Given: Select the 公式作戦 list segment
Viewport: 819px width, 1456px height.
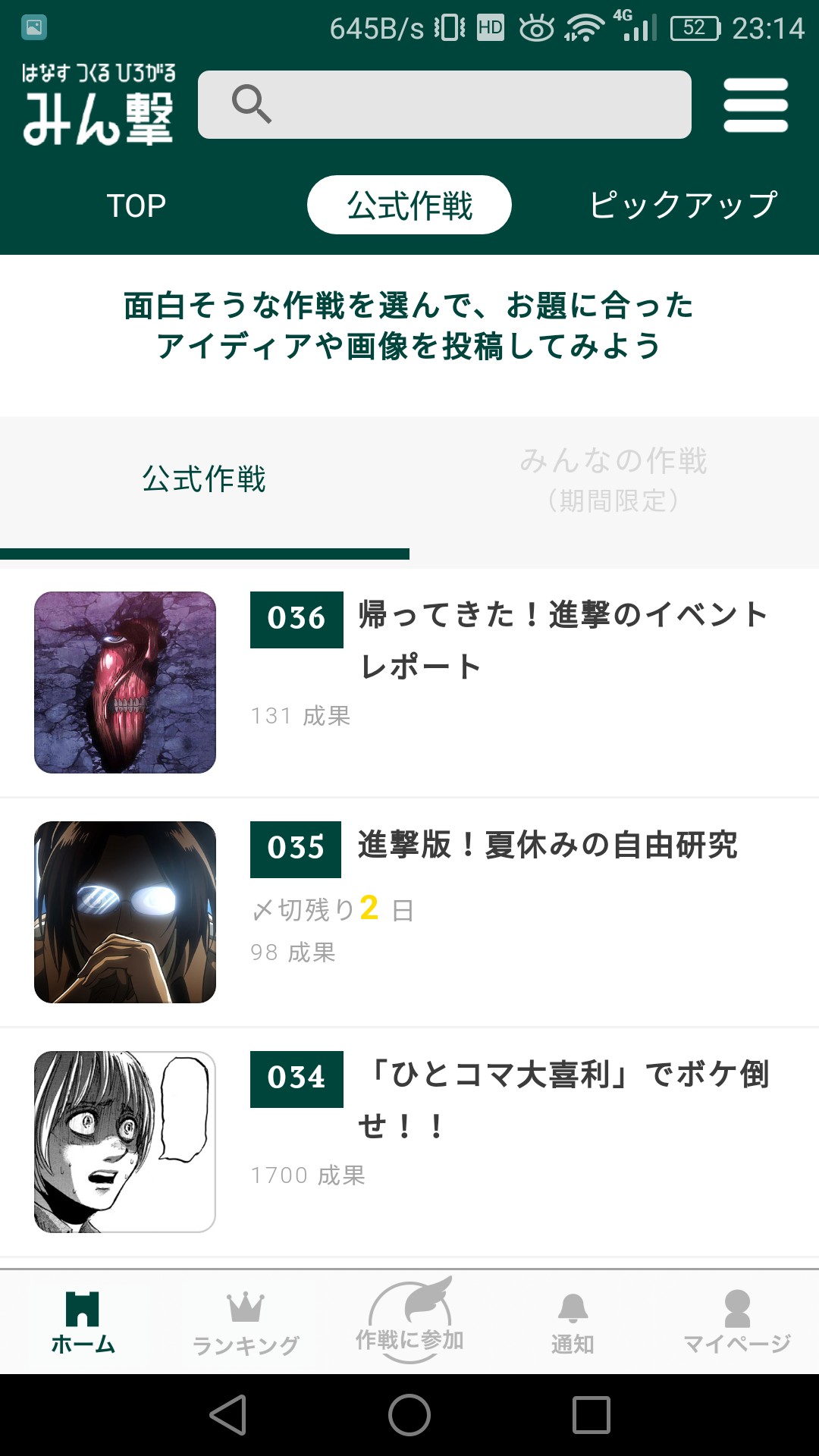Looking at the screenshot, I should [204, 480].
